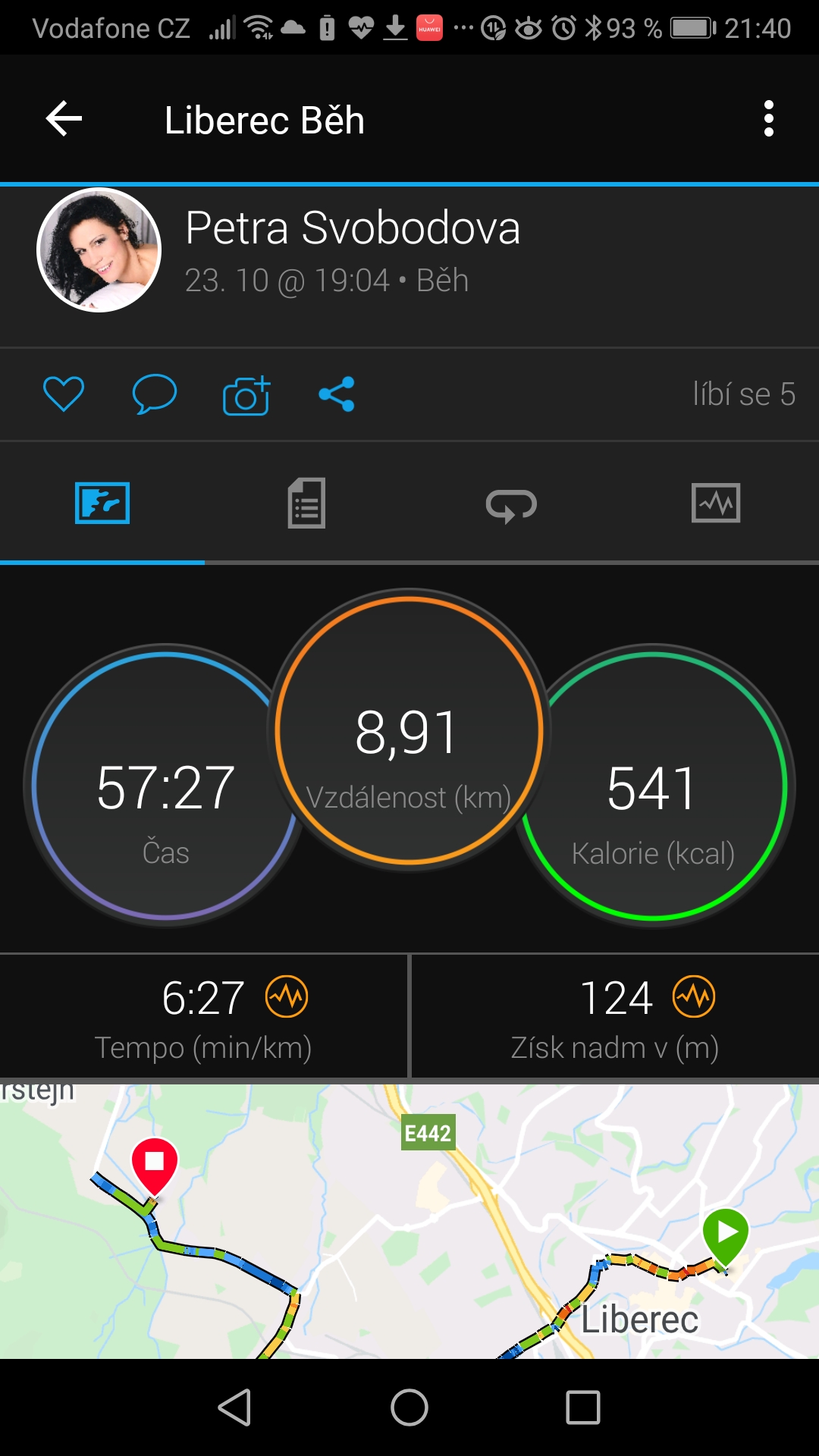Go back using the top-left arrow
Viewport: 819px width, 1456px height.
coord(64,119)
